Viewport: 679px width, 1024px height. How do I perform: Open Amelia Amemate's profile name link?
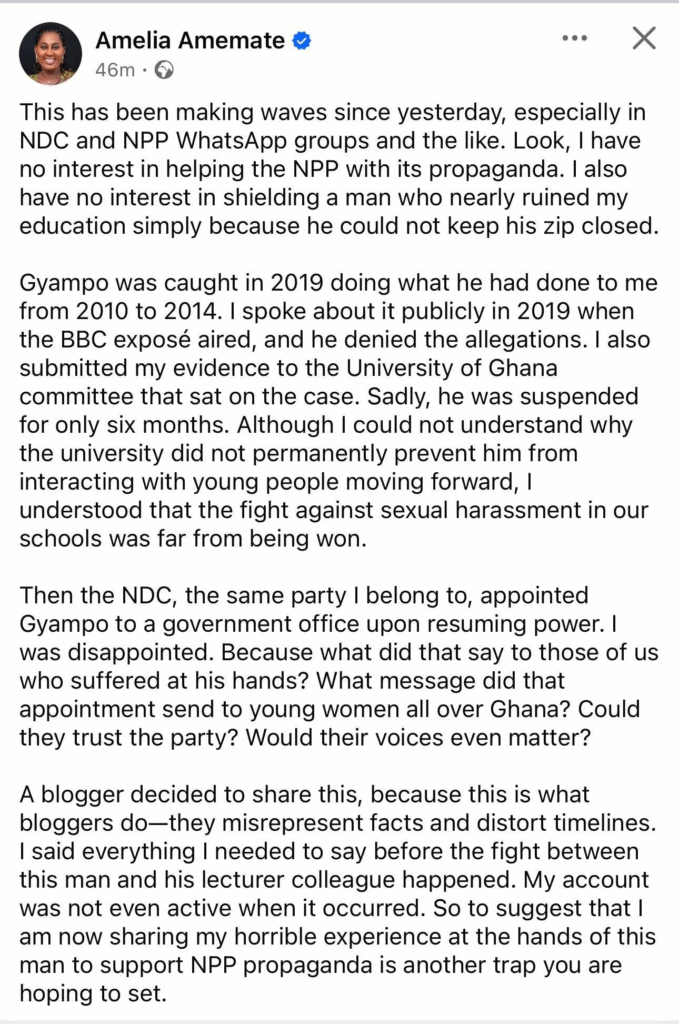coord(189,40)
